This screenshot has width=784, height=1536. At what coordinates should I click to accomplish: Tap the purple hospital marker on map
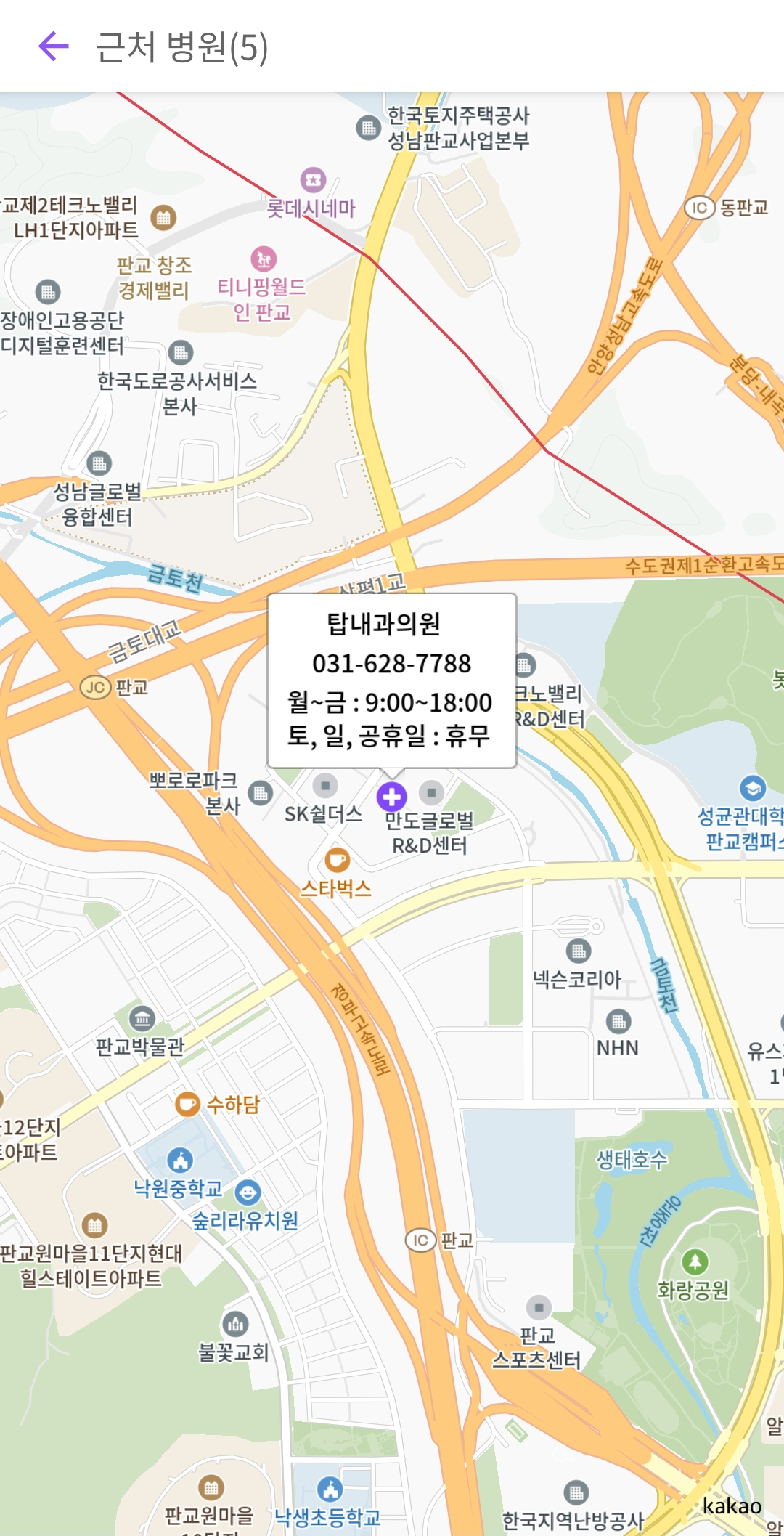click(x=391, y=797)
